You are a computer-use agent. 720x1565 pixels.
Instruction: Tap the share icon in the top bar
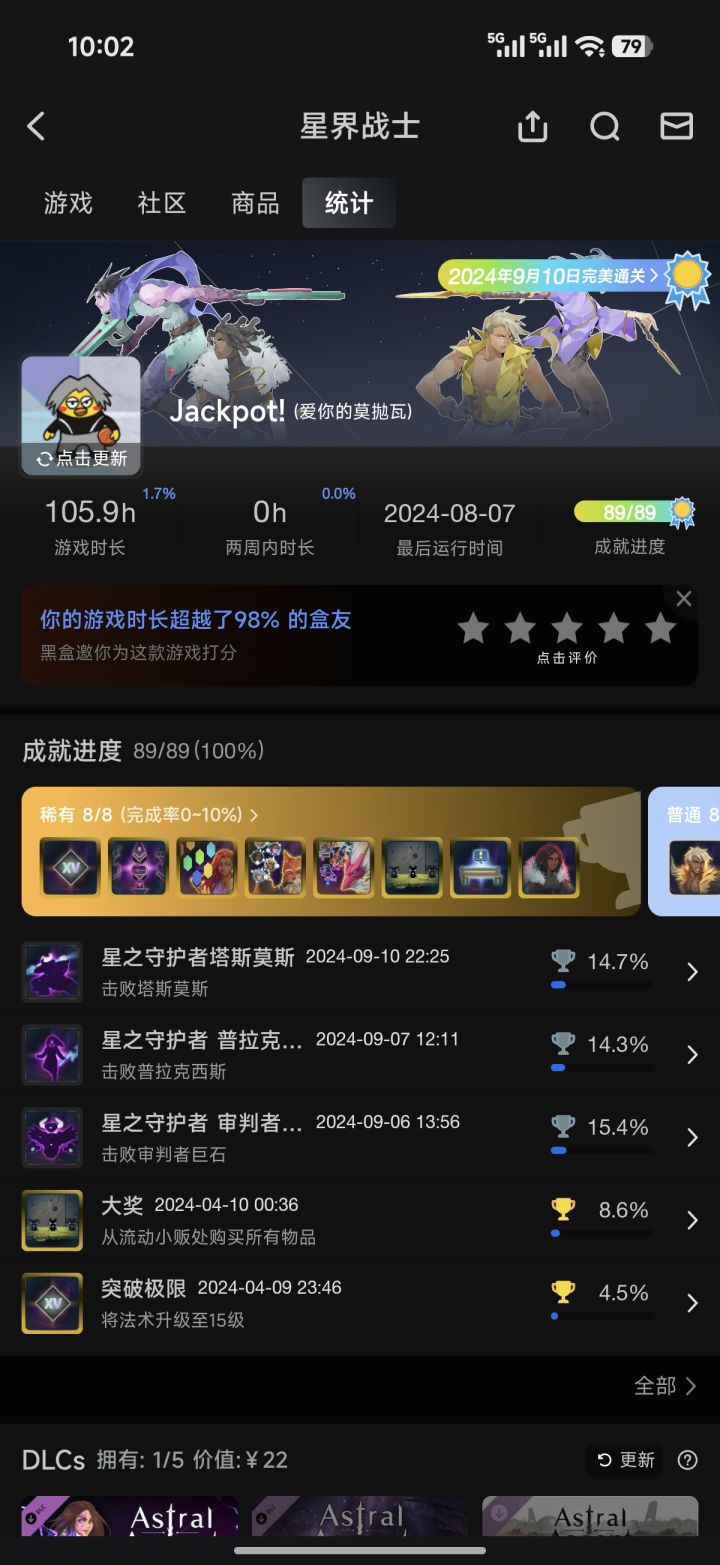point(531,127)
